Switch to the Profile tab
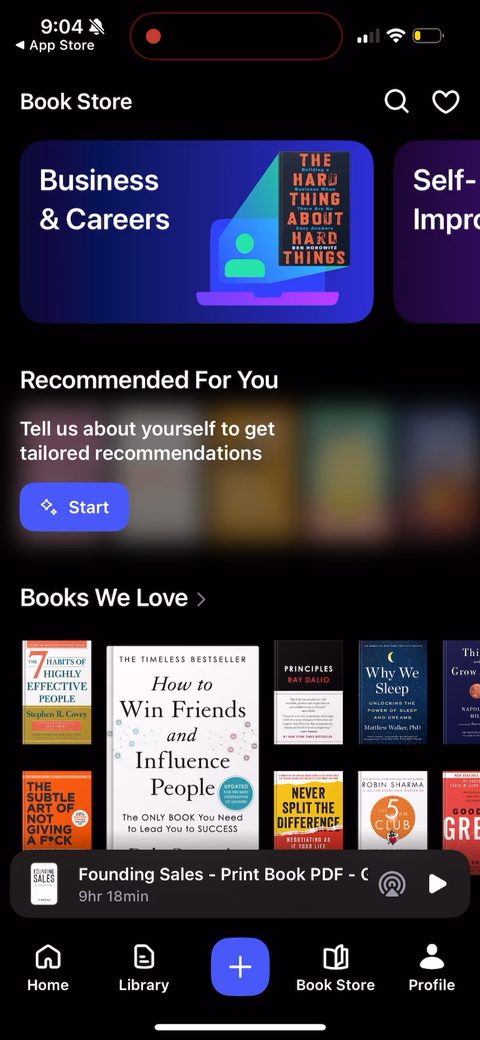The width and height of the screenshot is (480, 1040). [x=432, y=968]
